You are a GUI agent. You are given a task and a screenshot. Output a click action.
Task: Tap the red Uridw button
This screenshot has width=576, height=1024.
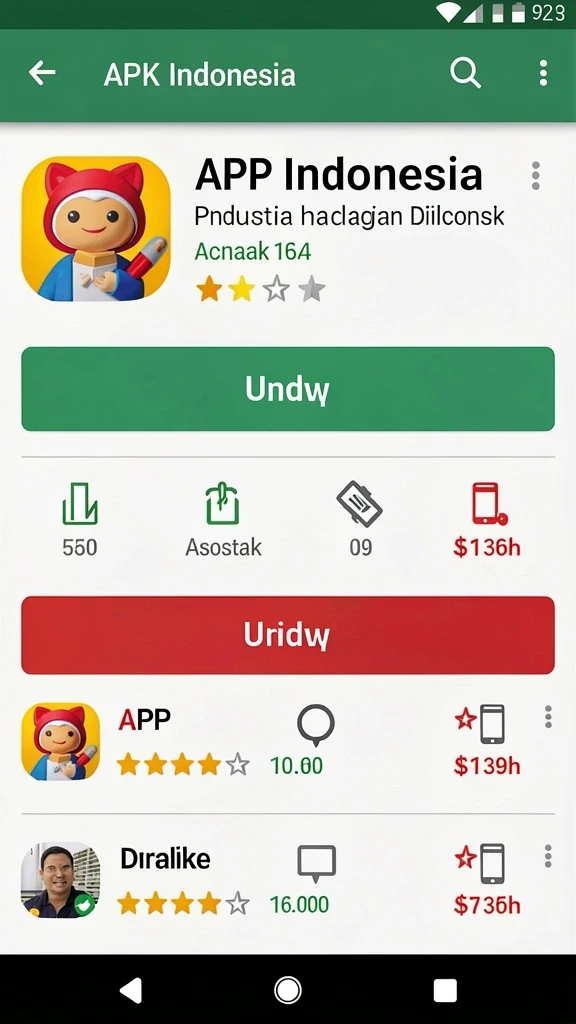coord(288,635)
